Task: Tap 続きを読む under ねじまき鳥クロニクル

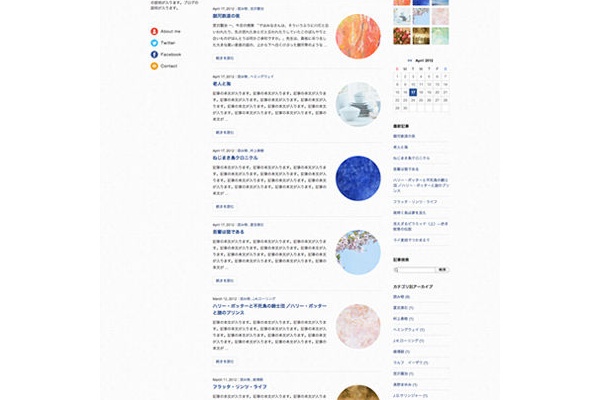Action: pyautogui.click(x=224, y=206)
